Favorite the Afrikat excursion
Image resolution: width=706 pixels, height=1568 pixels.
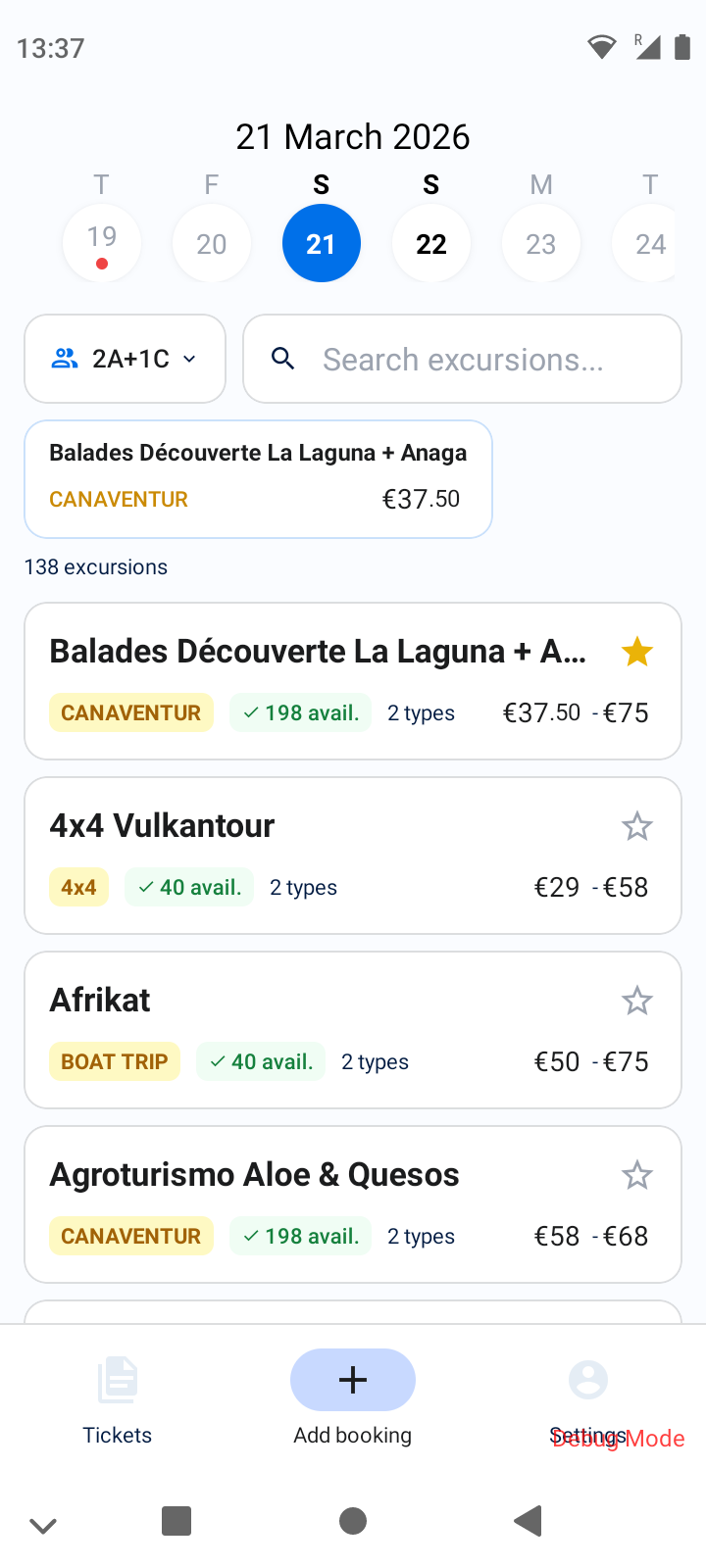click(636, 1001)
